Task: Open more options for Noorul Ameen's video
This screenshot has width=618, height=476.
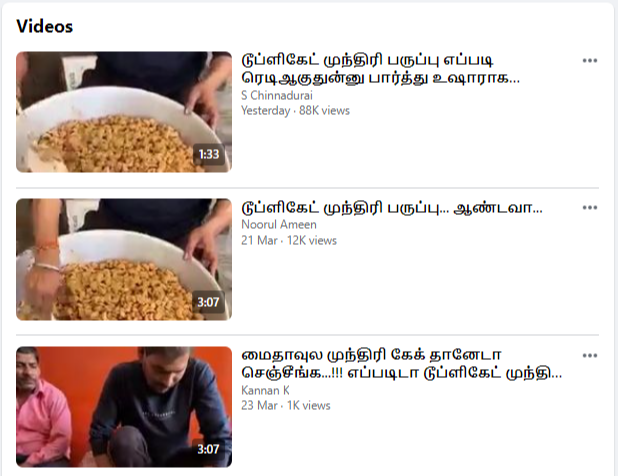Action: pos(590,208)
